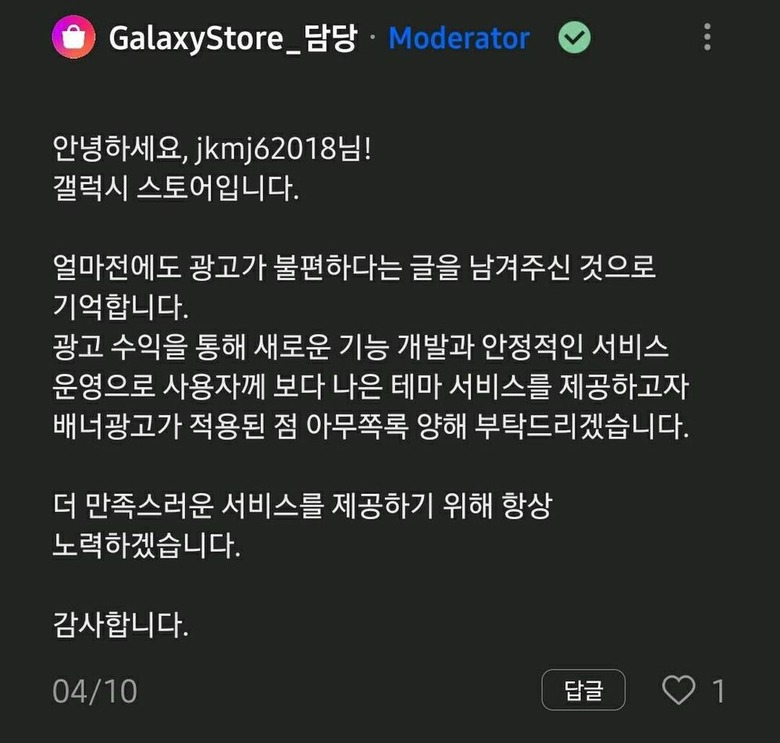Like the GalaxyStore moderator reply
The width and height of the screenshot is (780, 743).
coord(679,690)
